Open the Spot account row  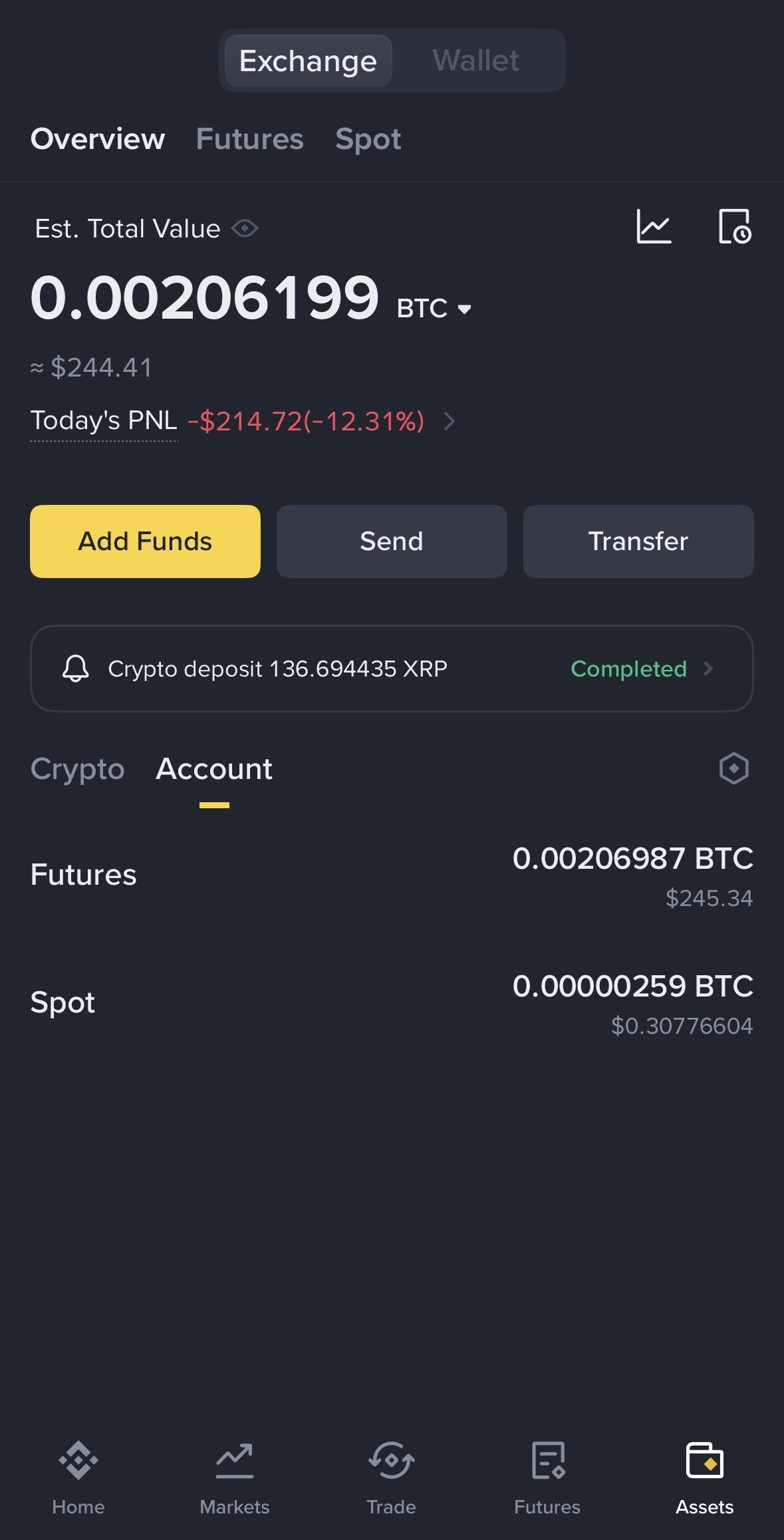pyautogui.click(x=392, y=1003)
